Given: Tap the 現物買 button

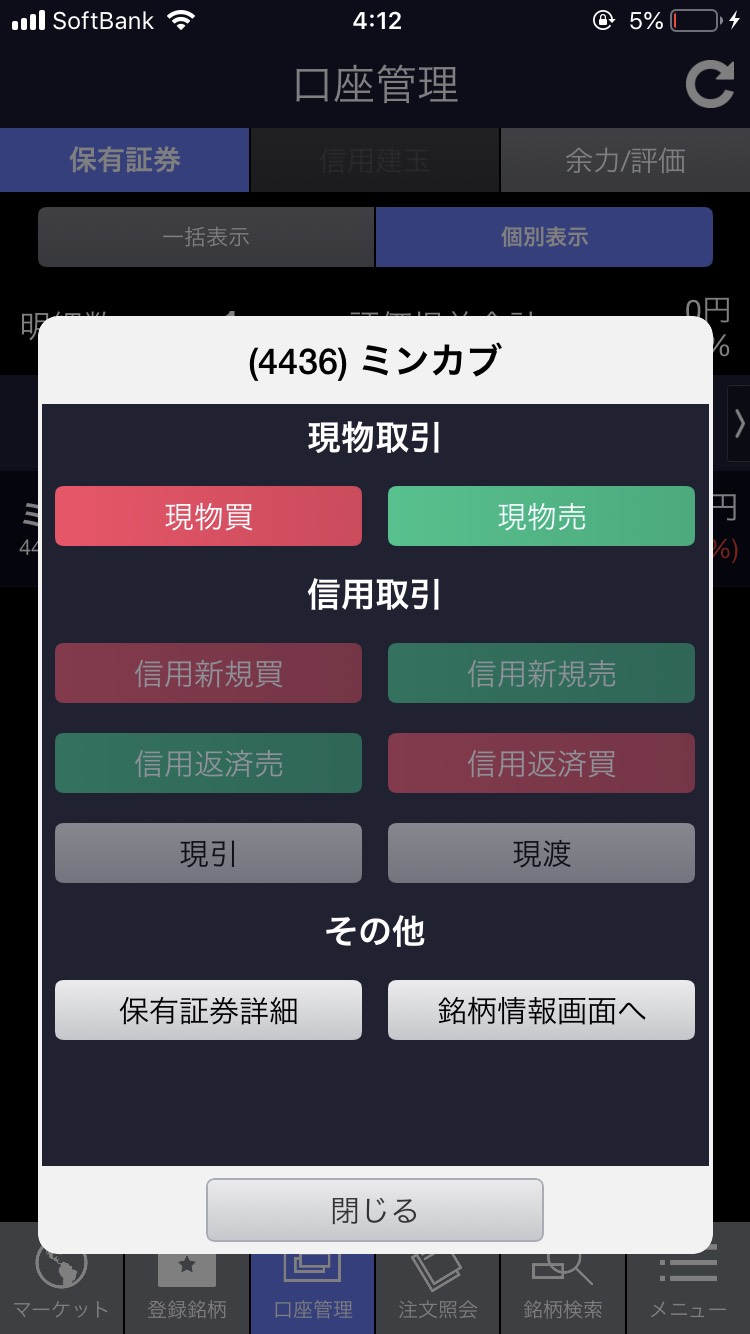Looking at the screenshot, I should [x=208, y=516].
